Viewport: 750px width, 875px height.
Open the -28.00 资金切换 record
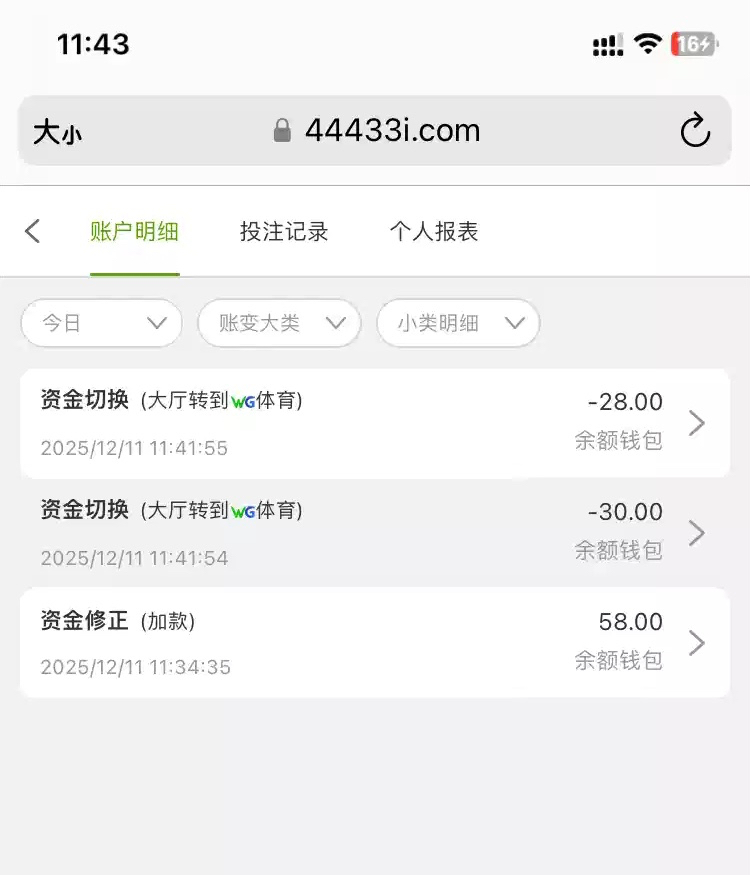tap(374, 424)
